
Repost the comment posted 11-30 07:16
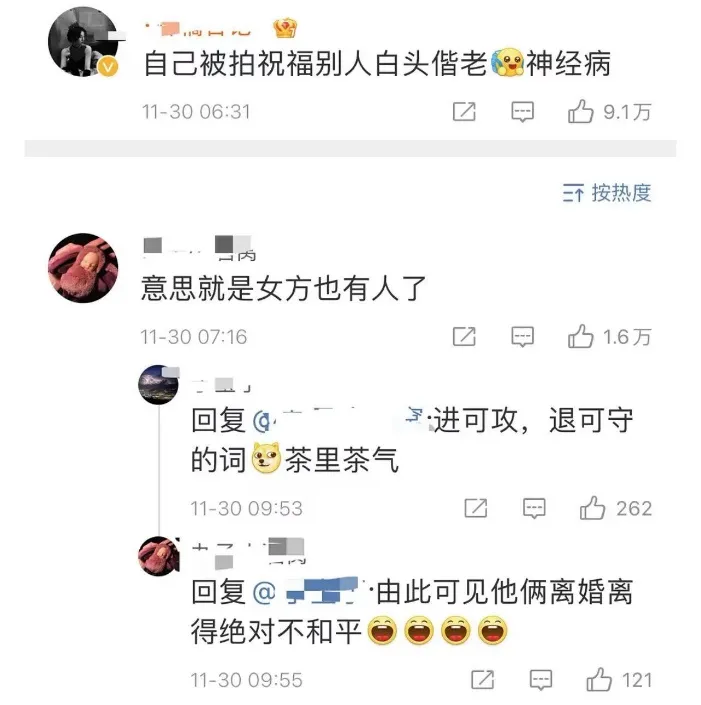464,337
